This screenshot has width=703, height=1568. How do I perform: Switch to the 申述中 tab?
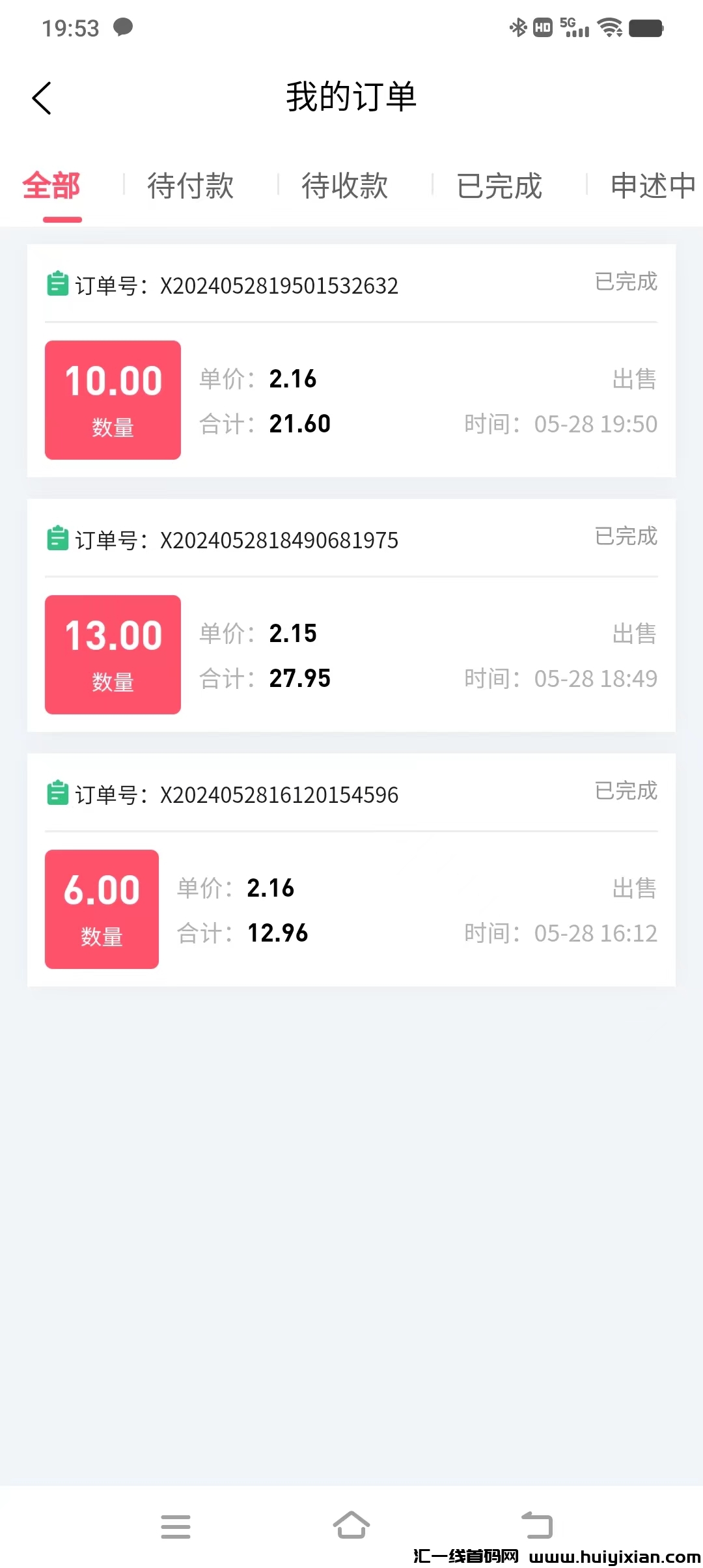(652, 186)
